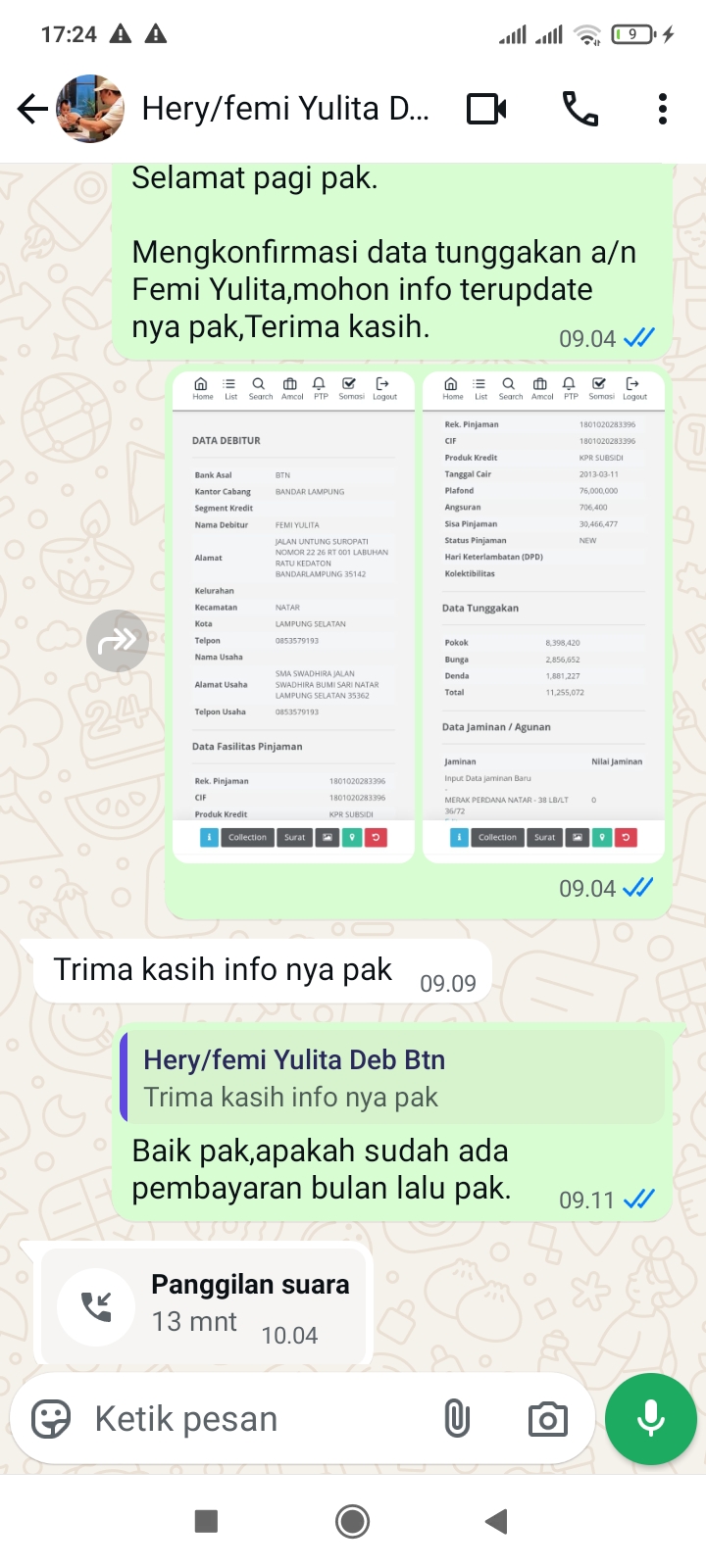Start a video call
Image resolution: width=706 pixels, height=1568 pixels.
pyautogui.click(x=486, y=109)
